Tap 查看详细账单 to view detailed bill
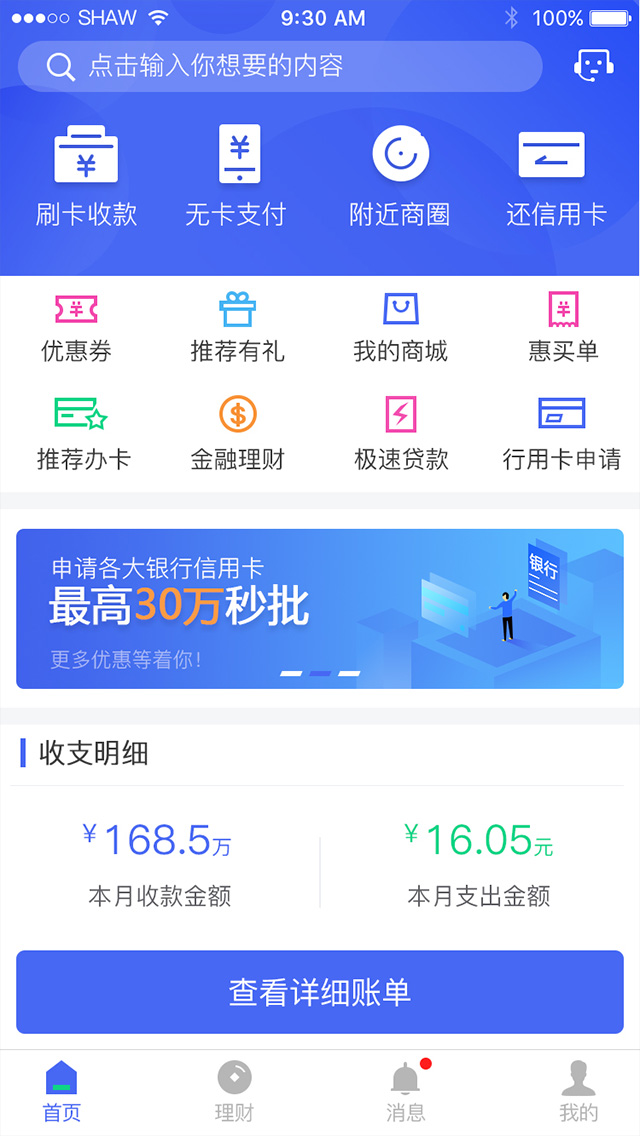Image resolution: width=640 pixels, height=1136 pixels. pos(320,992)
